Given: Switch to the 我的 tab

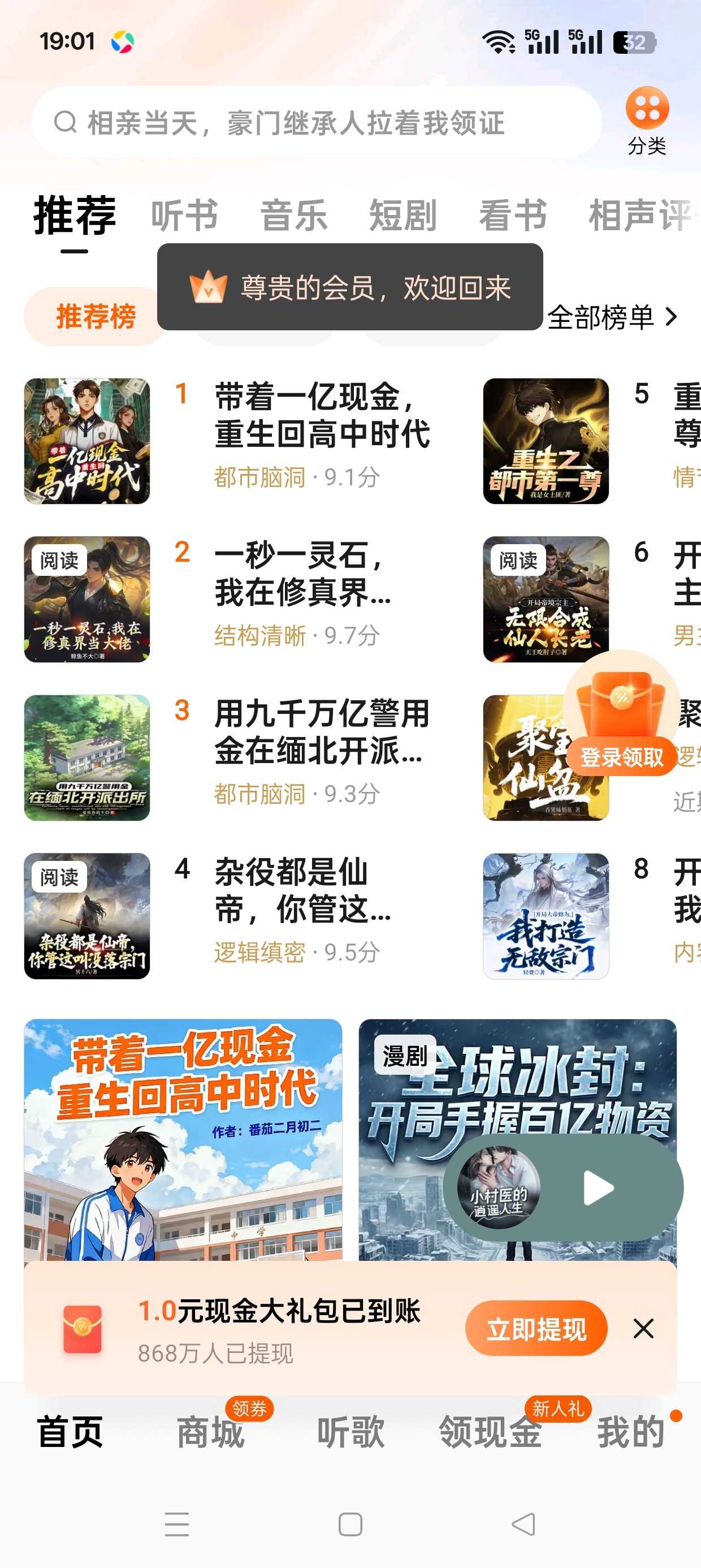Looking at the screenshot, I should tap(630, 1432).
